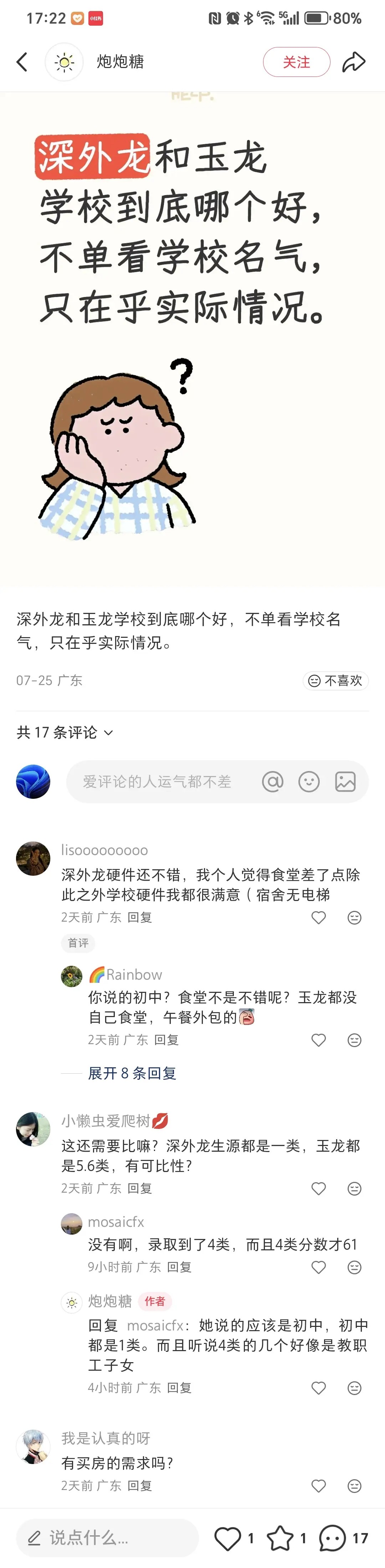Follow the author with 关注
Viewport: 385px width, 1568px height.
click(296, 62)
